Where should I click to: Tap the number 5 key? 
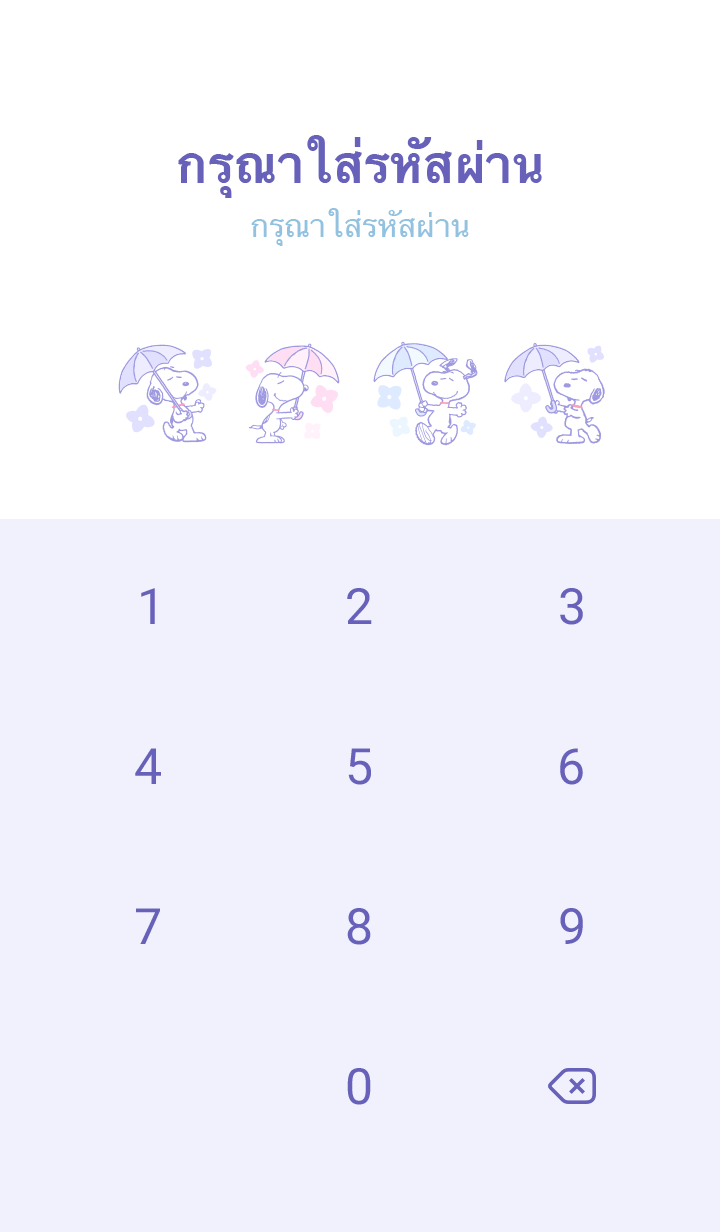pos(359,767)
